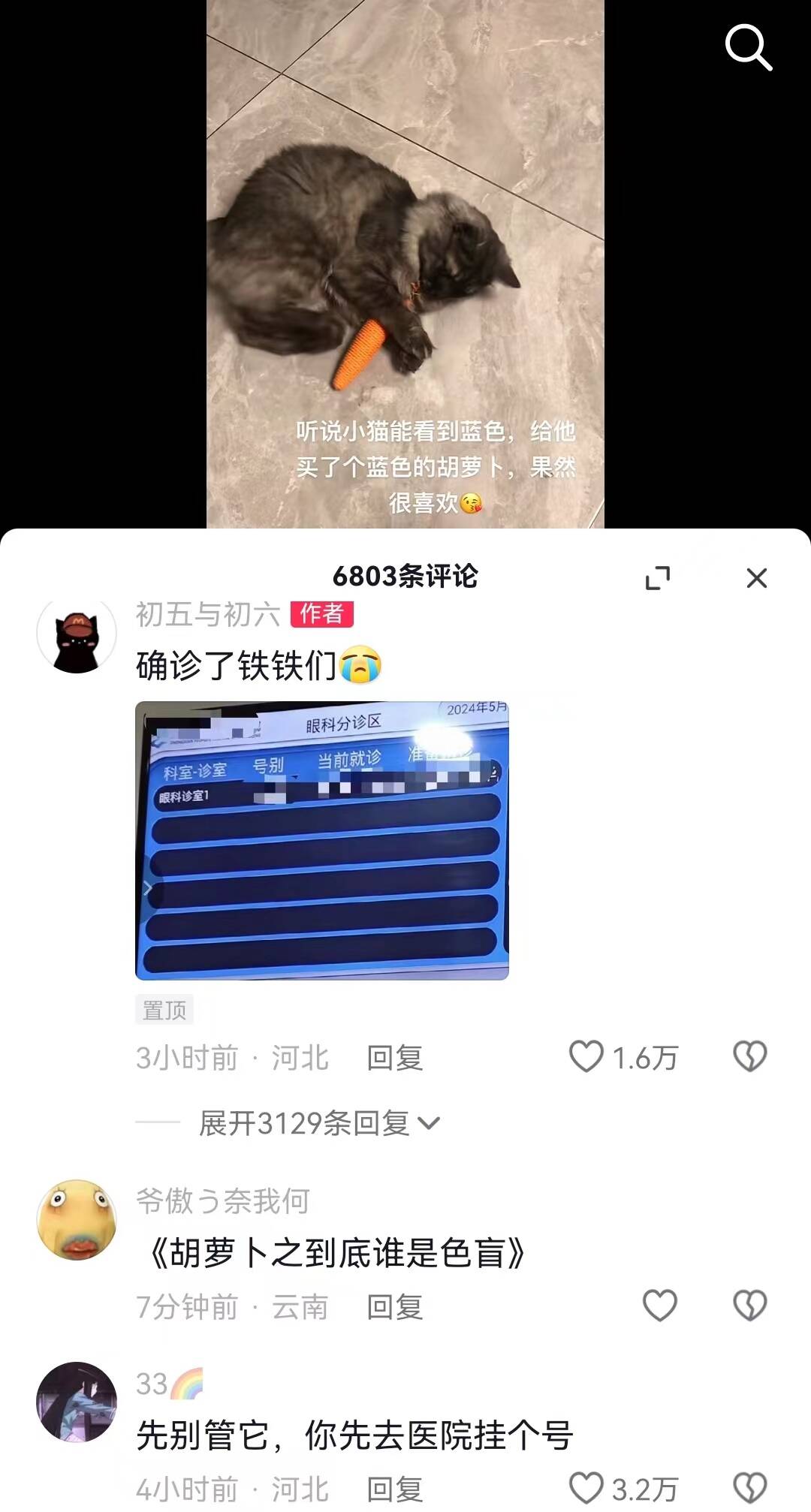Expand the 3129 replies
The width and height of the screenshot is (811, 1512).
click(318, 1123)
